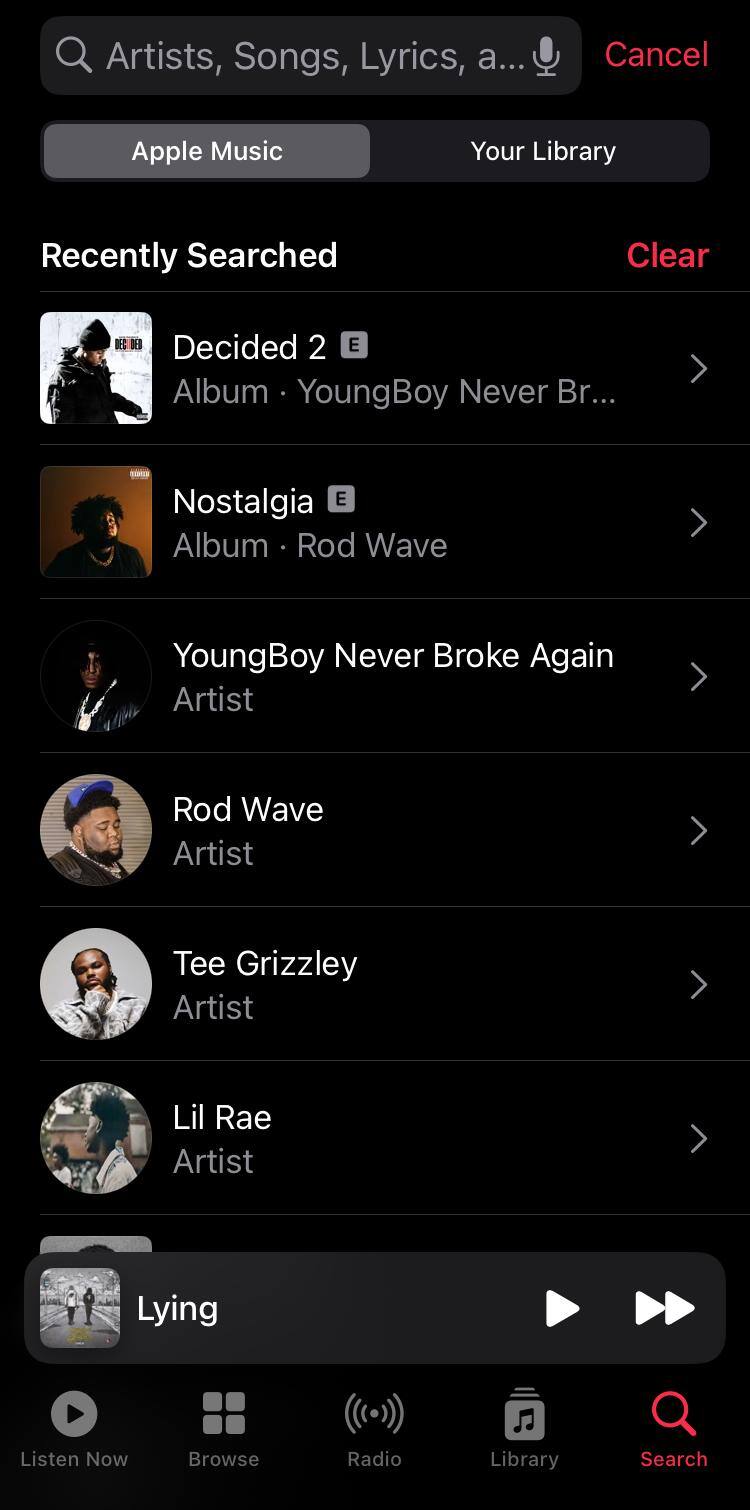Switch to Your Library segment
The width and height of the screenshot is (750, 1510).
pos(543,151)
